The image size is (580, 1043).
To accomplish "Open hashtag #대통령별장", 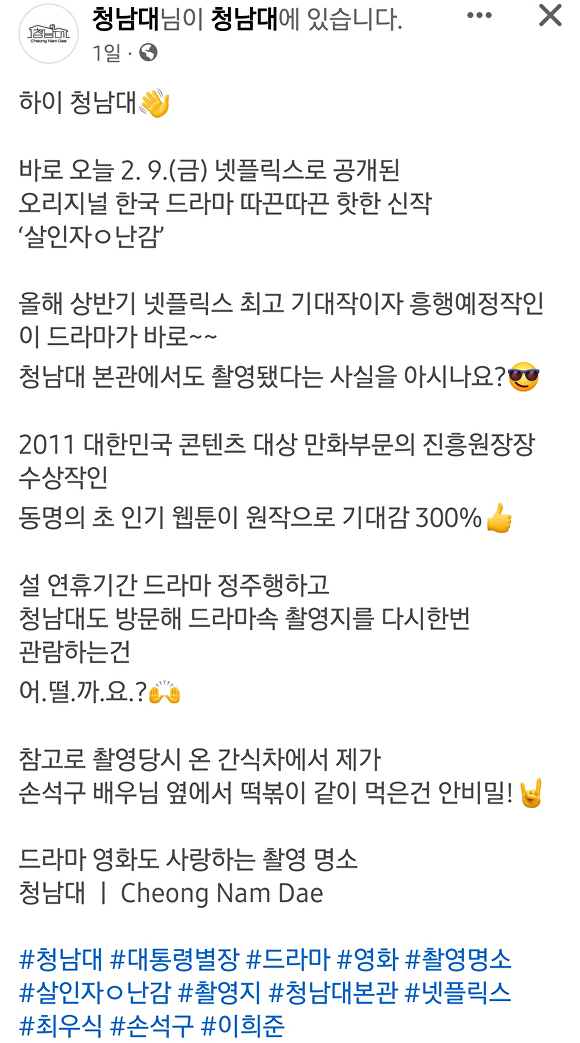I will coord(174,959).
